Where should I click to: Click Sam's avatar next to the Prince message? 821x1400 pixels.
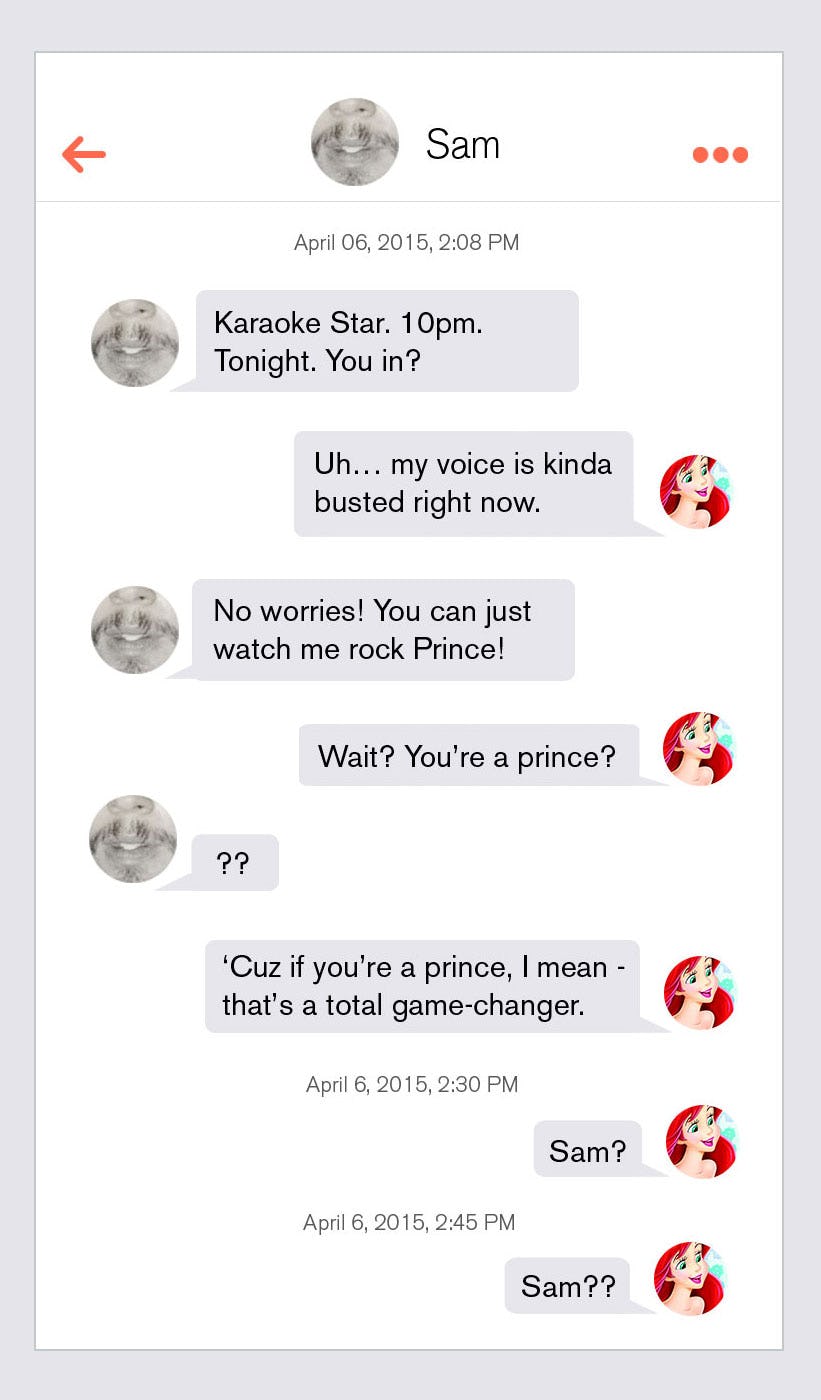tap(135, 630)
